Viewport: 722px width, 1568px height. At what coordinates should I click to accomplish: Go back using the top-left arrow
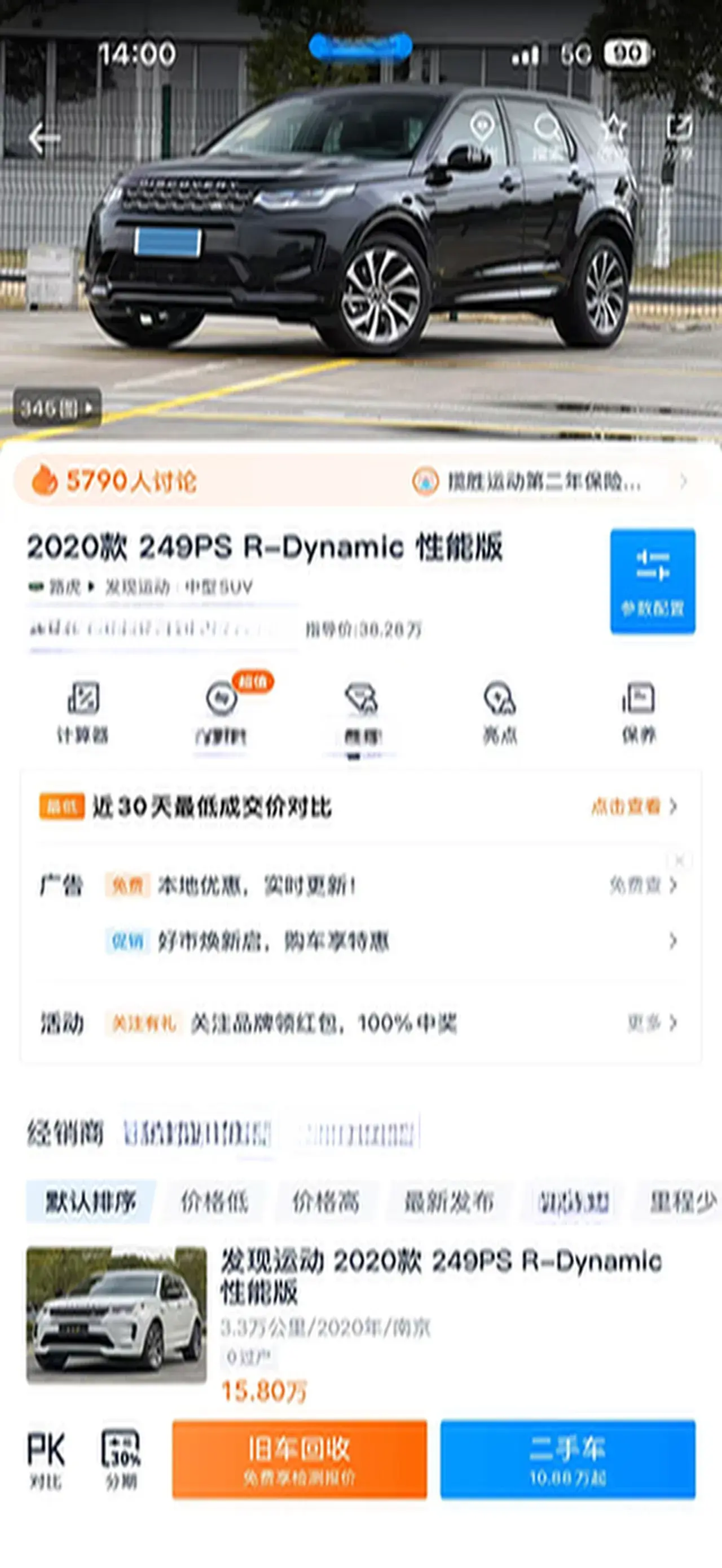[44, 138]
